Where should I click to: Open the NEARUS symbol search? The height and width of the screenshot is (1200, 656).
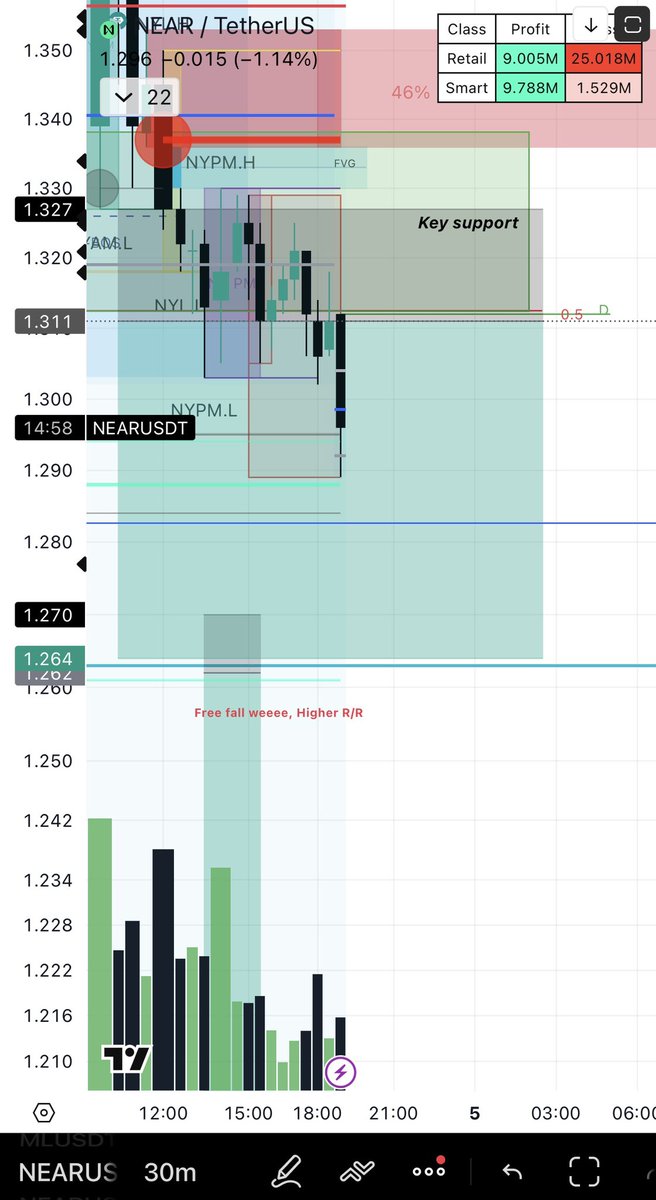(68, 1172)
